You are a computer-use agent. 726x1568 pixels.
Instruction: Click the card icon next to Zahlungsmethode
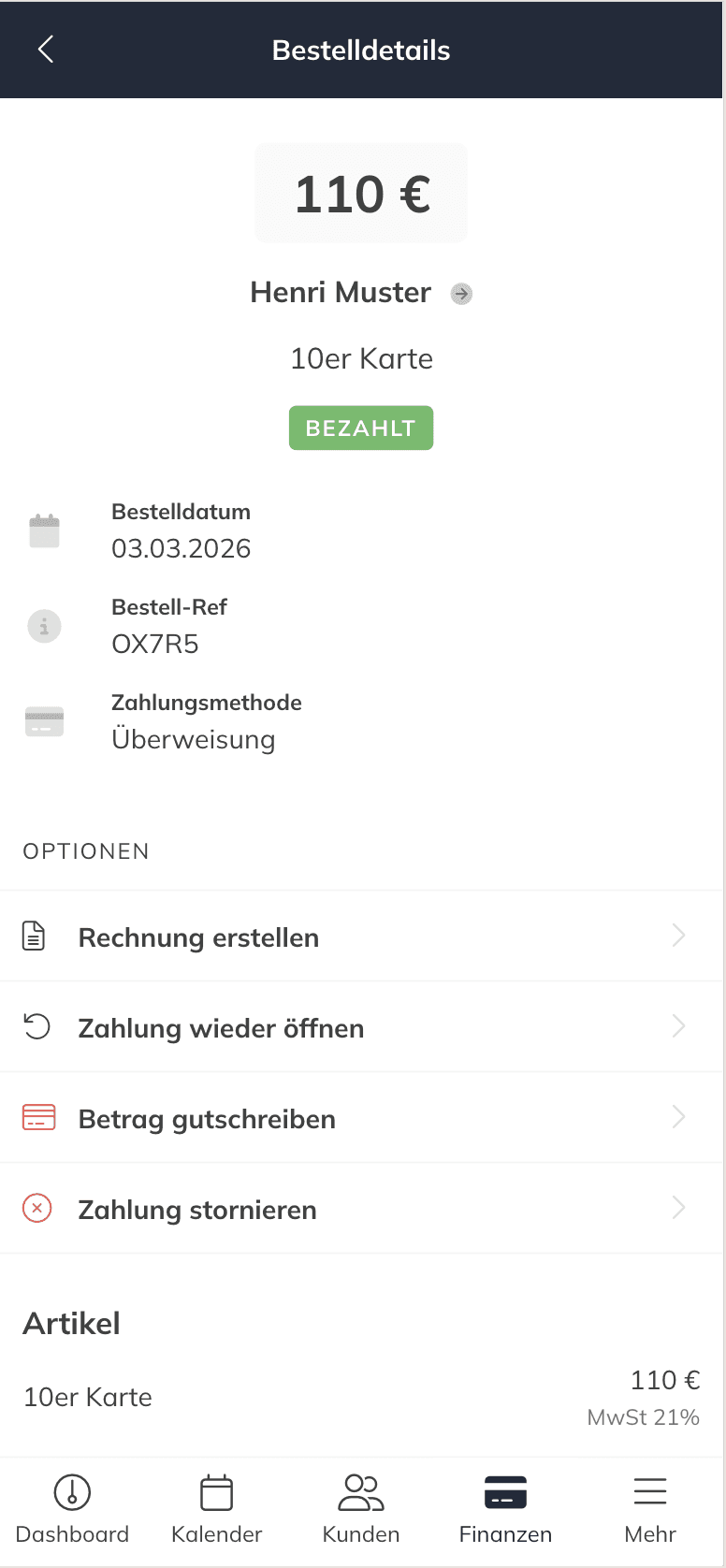[x=44, y=720]
